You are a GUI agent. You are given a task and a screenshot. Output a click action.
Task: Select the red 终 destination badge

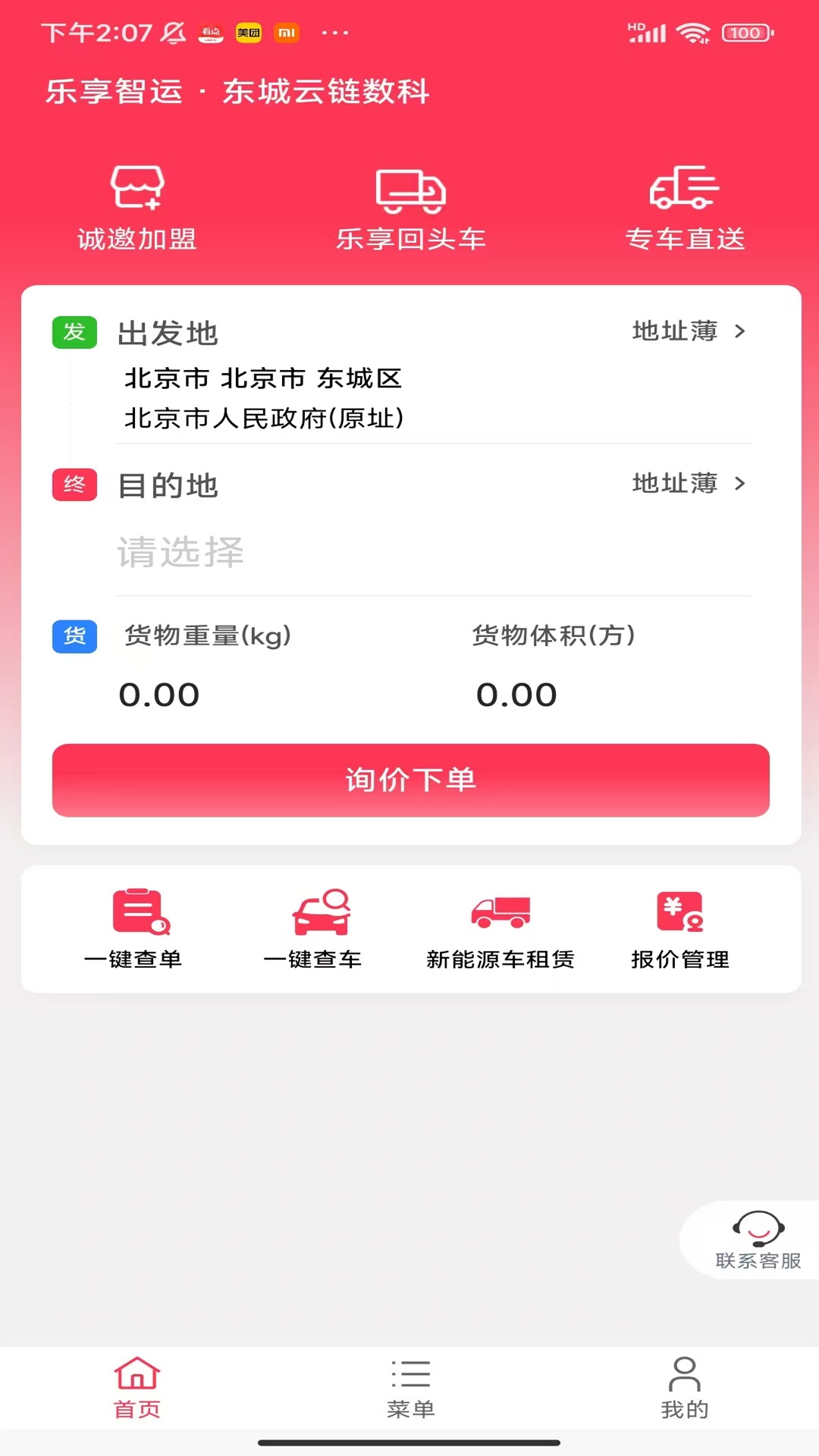click(x=74, y=485)
